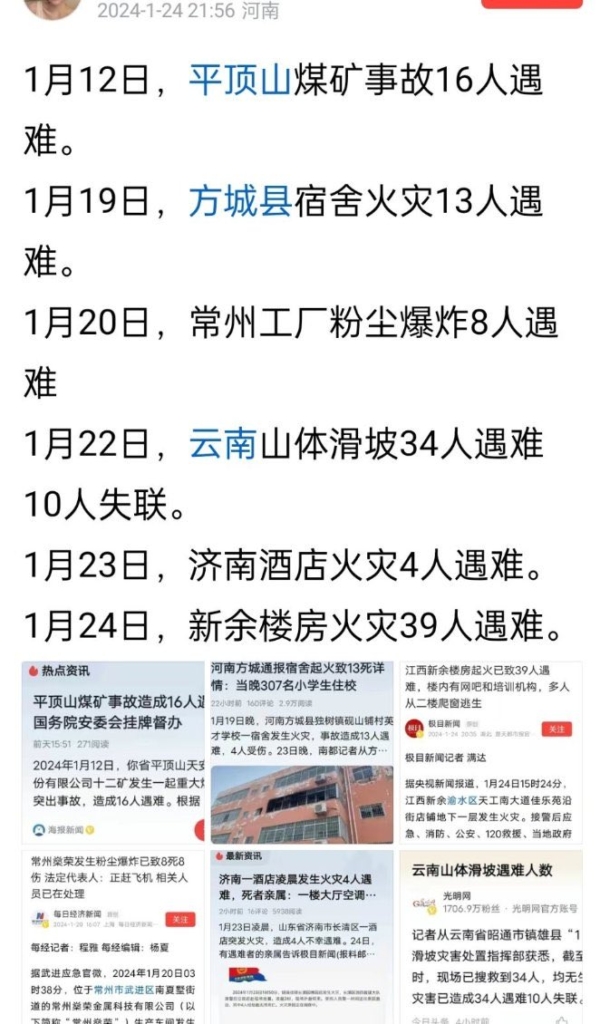This screenshot has width=600, height=1024.
Task: Tap the red follow button beside the author
Action: tap(531, 4)
